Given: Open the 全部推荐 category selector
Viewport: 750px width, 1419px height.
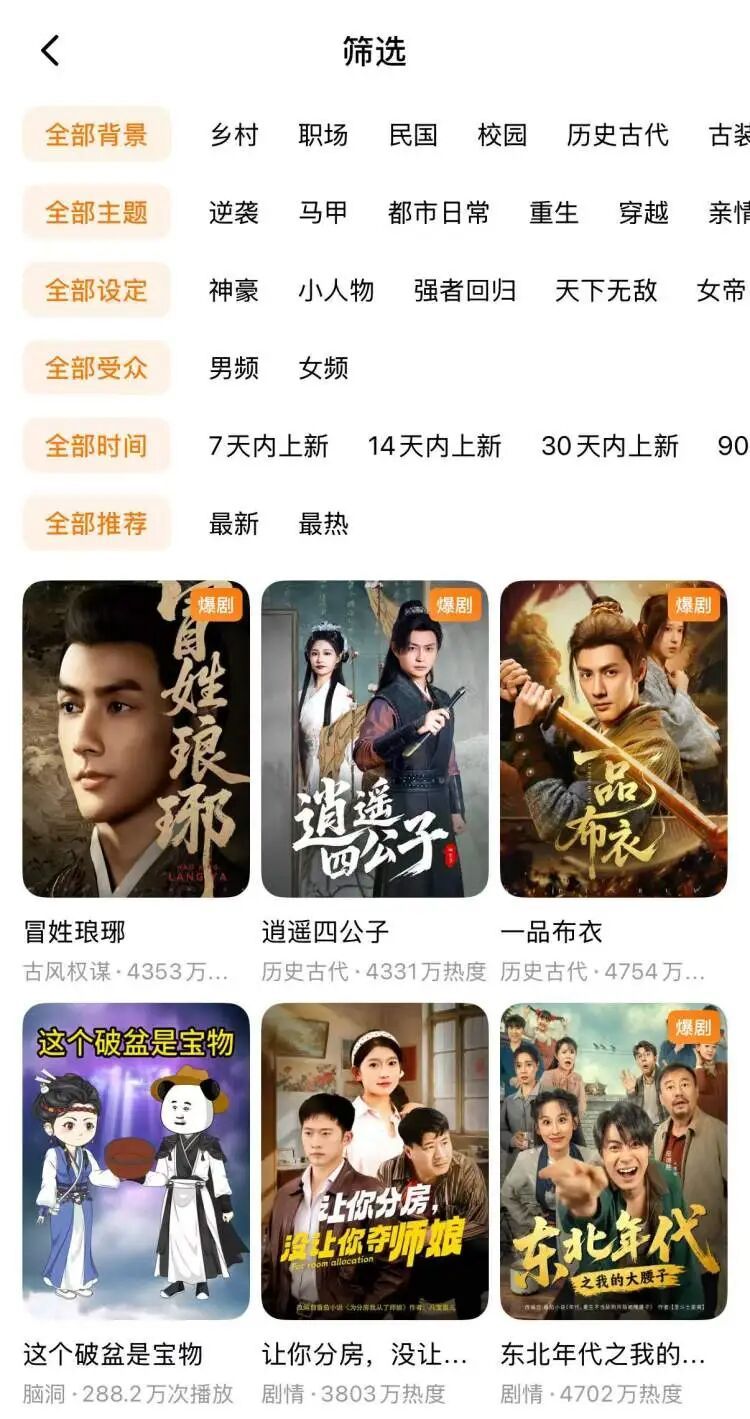Looking at the screenshot, I should pos(95,522).
